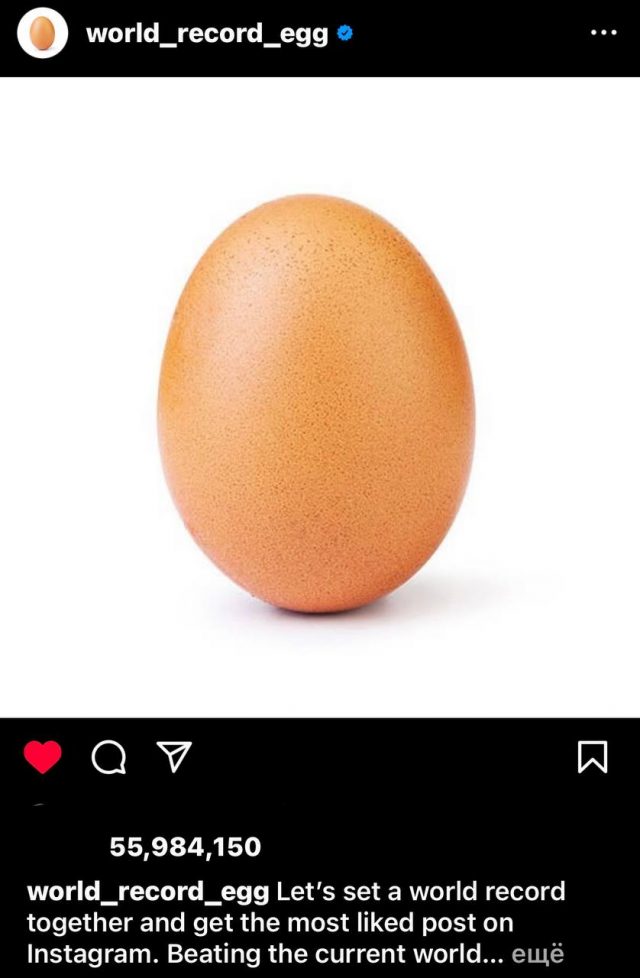Unlike the post with the red heart
Viewport: 640px width, 978px height.
(42, 759)
